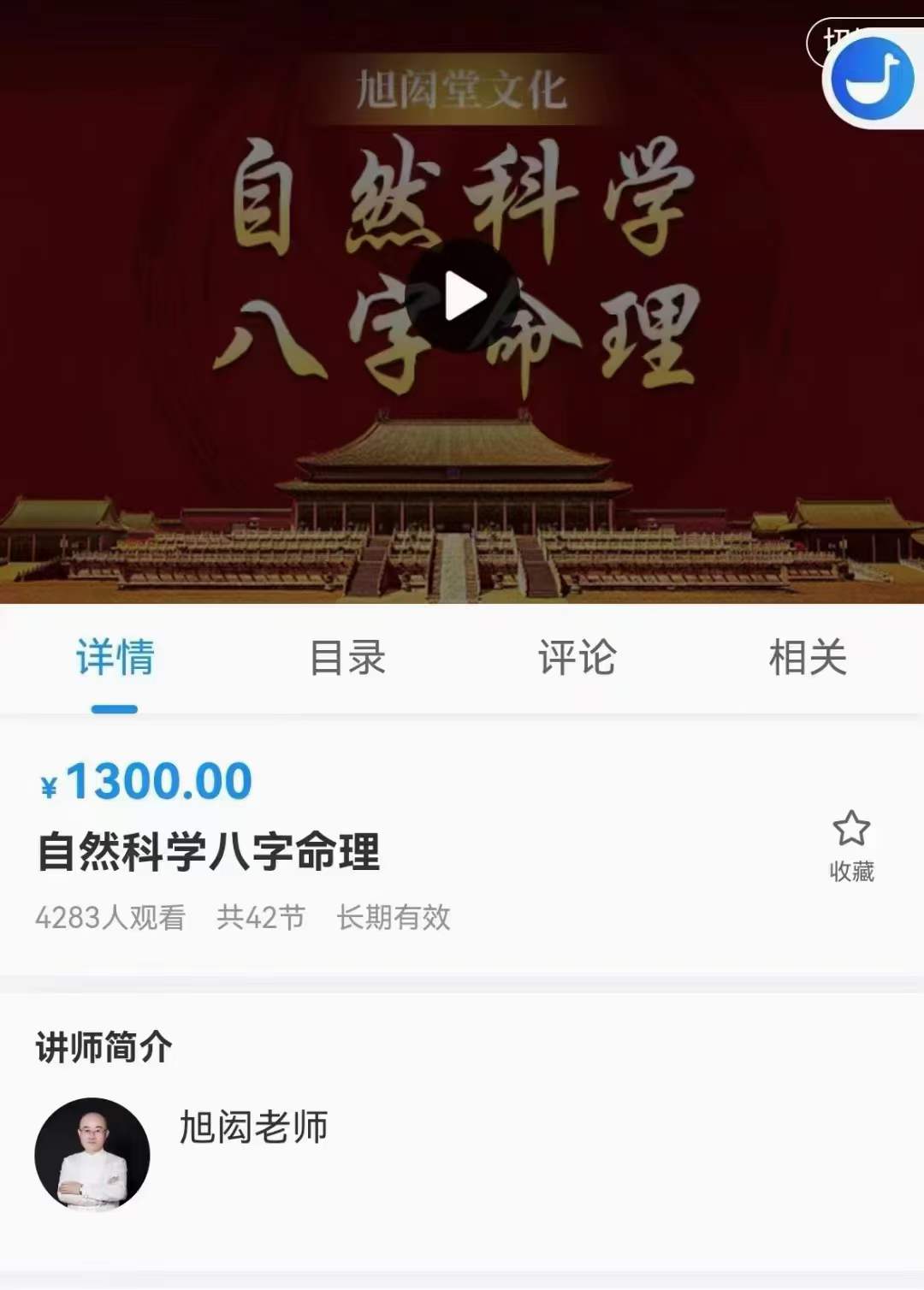This screenshot has width=924, height=1290.
Task: Select the 相关 tab
Action: [808, 659]
